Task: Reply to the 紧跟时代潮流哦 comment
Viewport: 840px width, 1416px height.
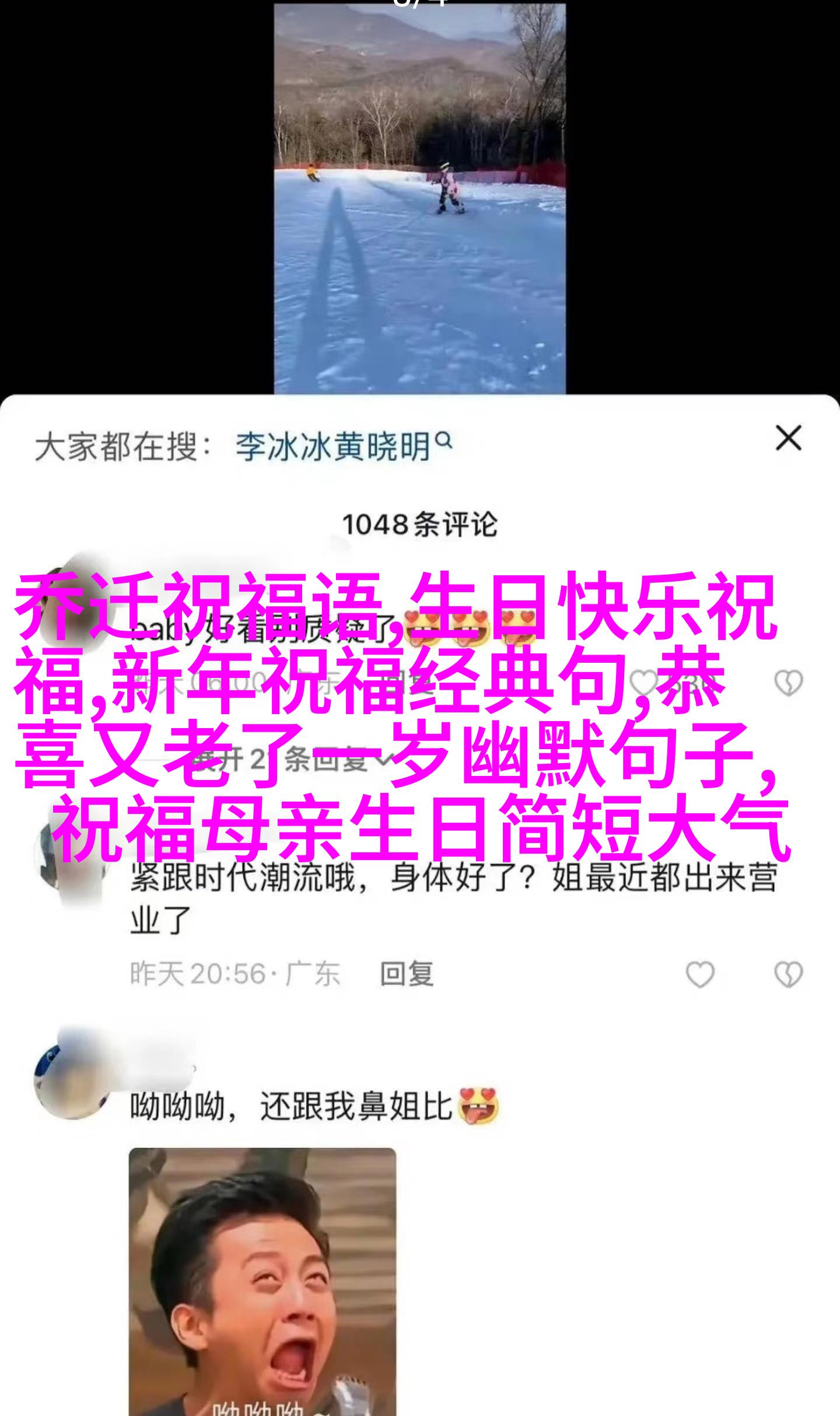Action: pyautogui.click(x=407, y=974)
